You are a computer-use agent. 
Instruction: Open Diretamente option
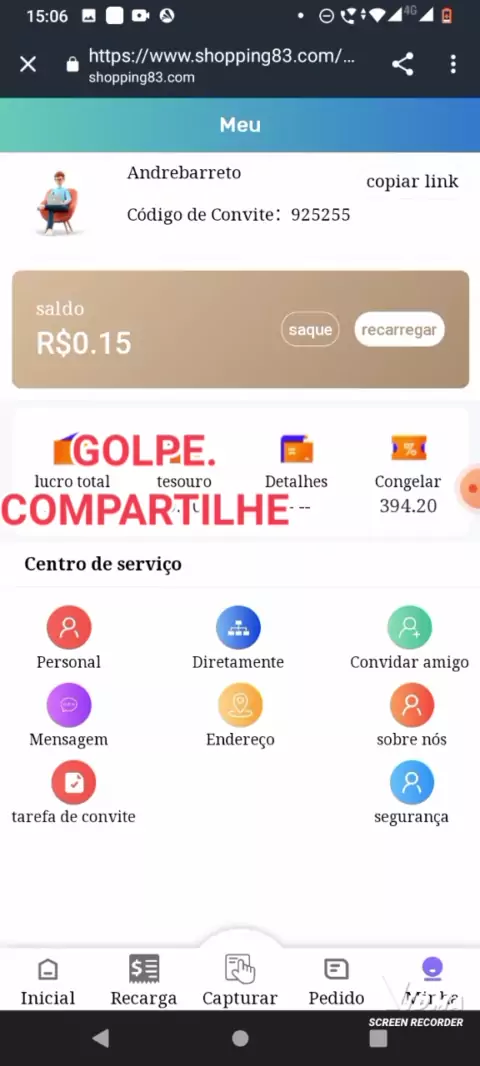(x=238, y=638)
